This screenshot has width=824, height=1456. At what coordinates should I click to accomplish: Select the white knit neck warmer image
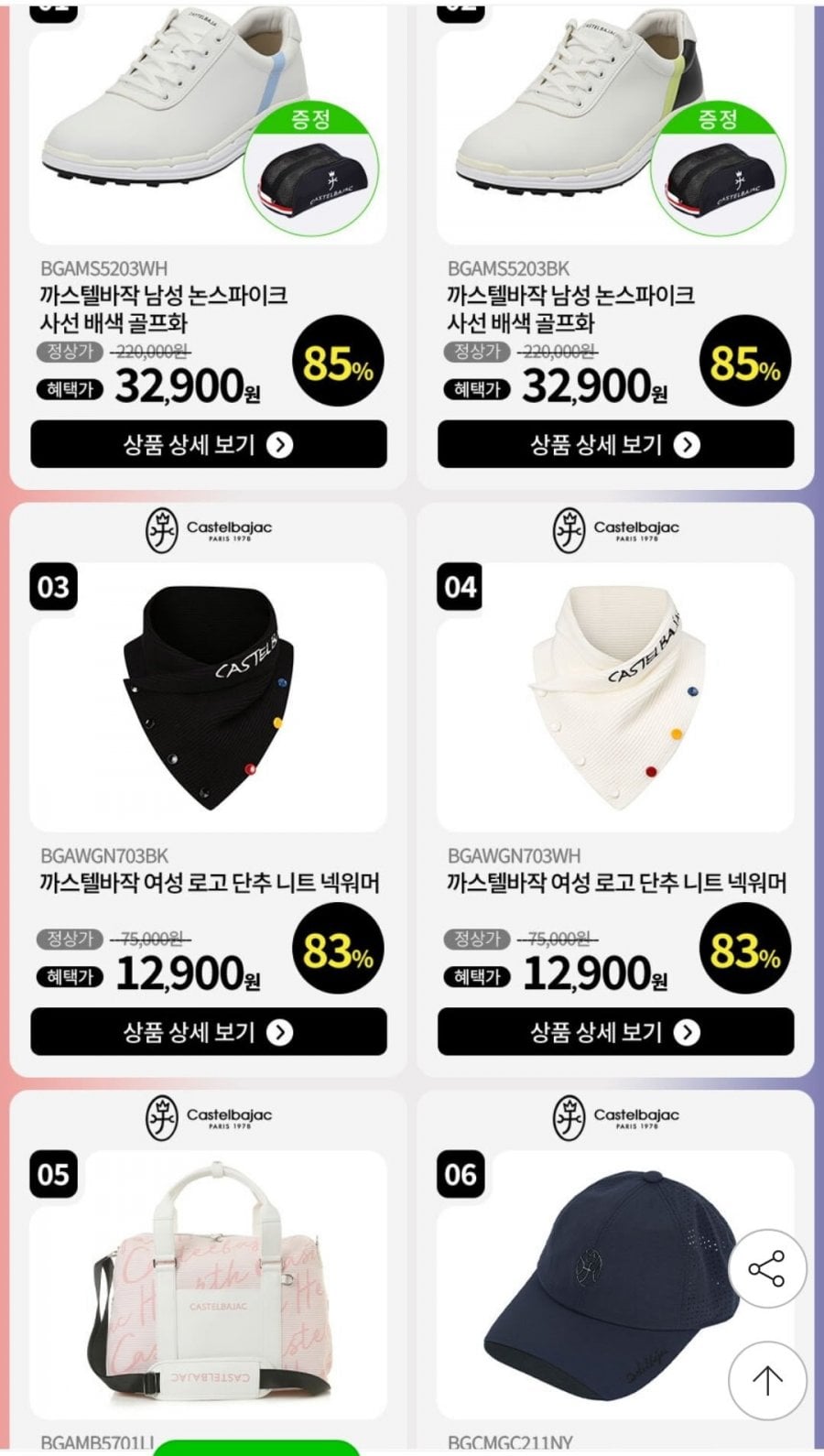tap(615, 698)
